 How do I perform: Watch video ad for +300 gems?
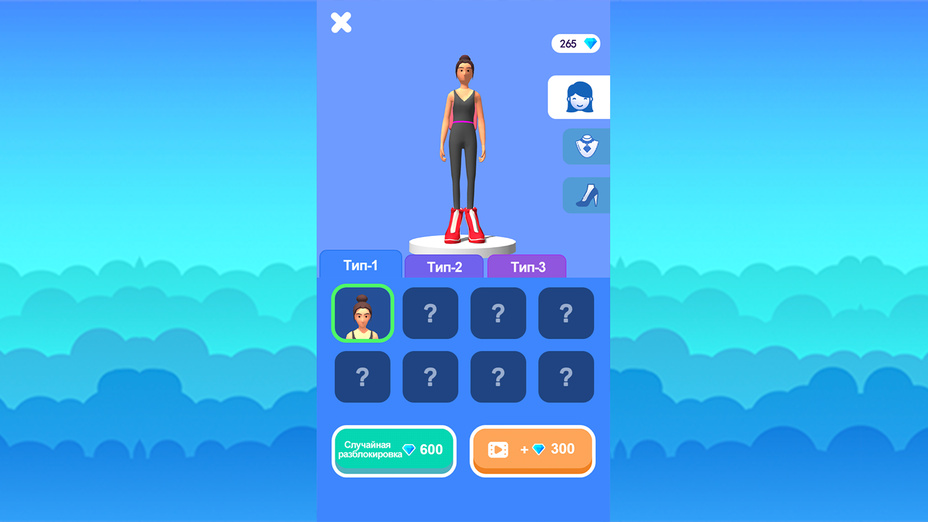pos(532,450)
